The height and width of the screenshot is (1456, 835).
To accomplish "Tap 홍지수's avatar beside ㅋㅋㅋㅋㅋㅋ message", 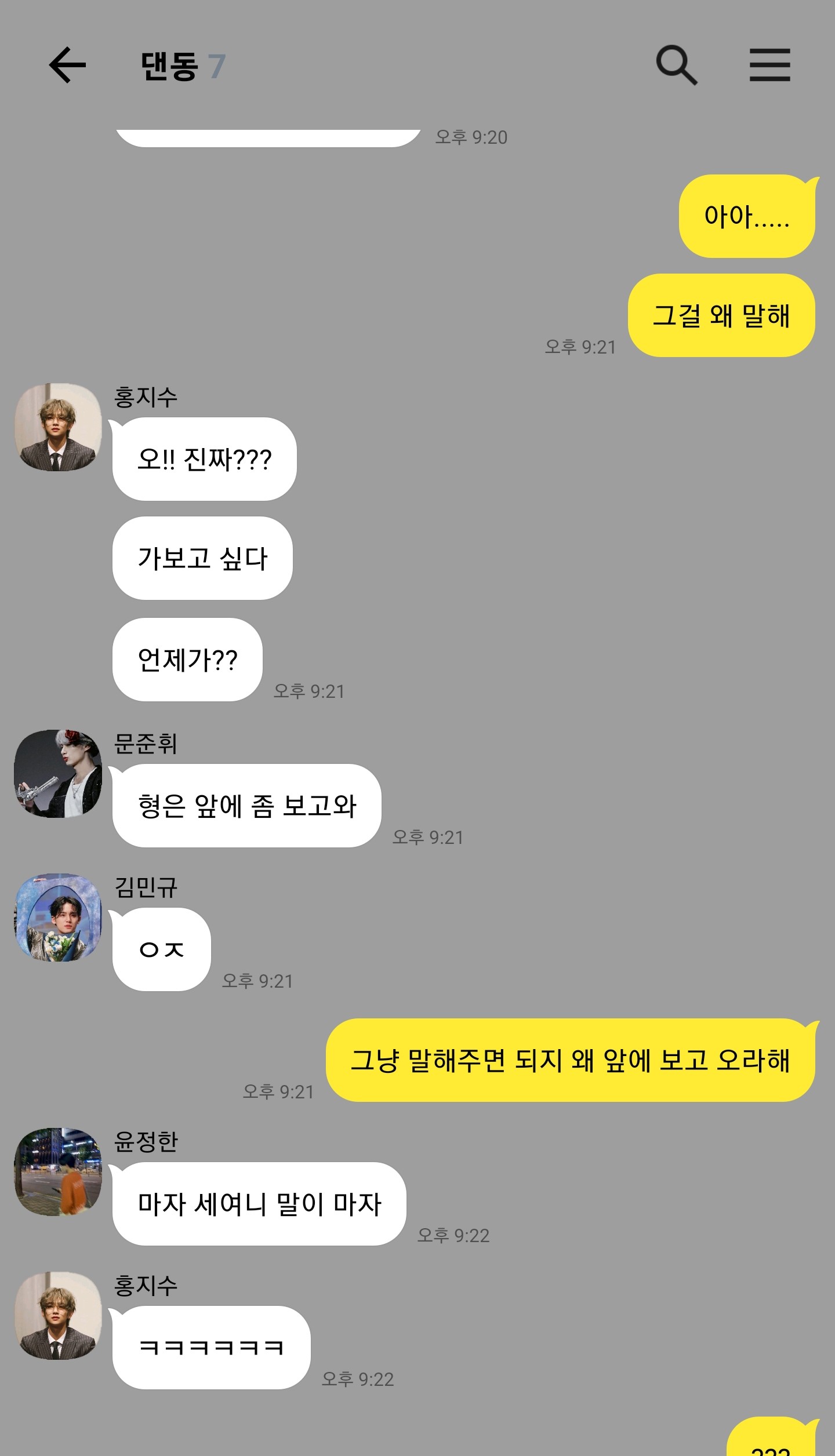I will click(x=58, y=1316).
